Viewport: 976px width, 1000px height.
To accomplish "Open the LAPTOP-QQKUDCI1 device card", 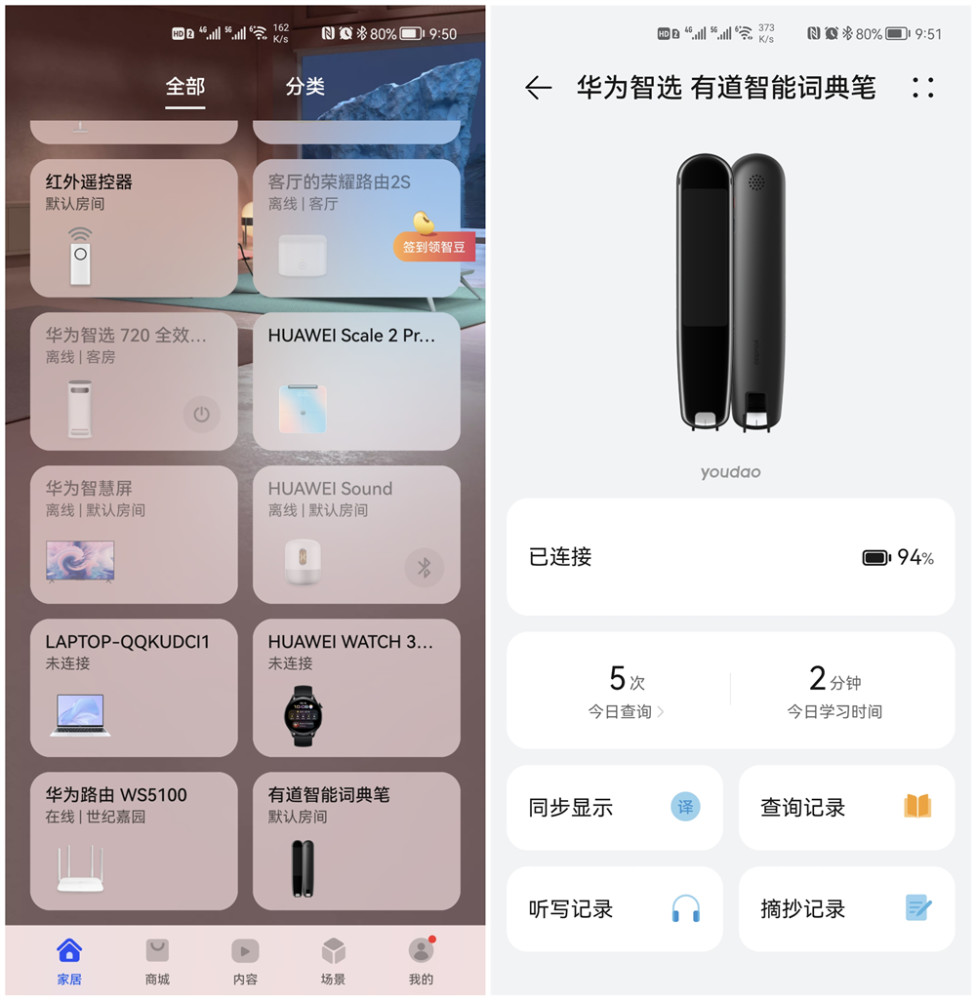I will click(133, 687).
